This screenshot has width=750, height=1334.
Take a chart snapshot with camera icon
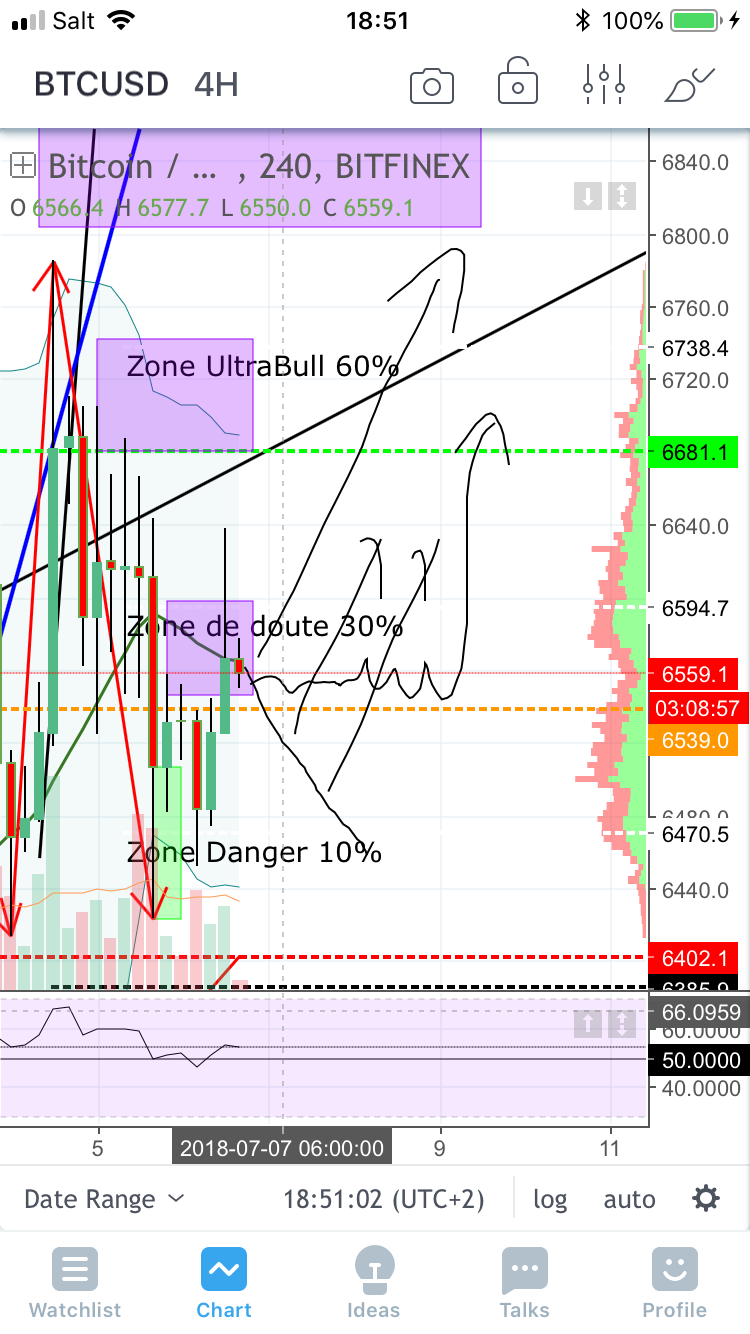pyautogui.click(x=432, y=87)
